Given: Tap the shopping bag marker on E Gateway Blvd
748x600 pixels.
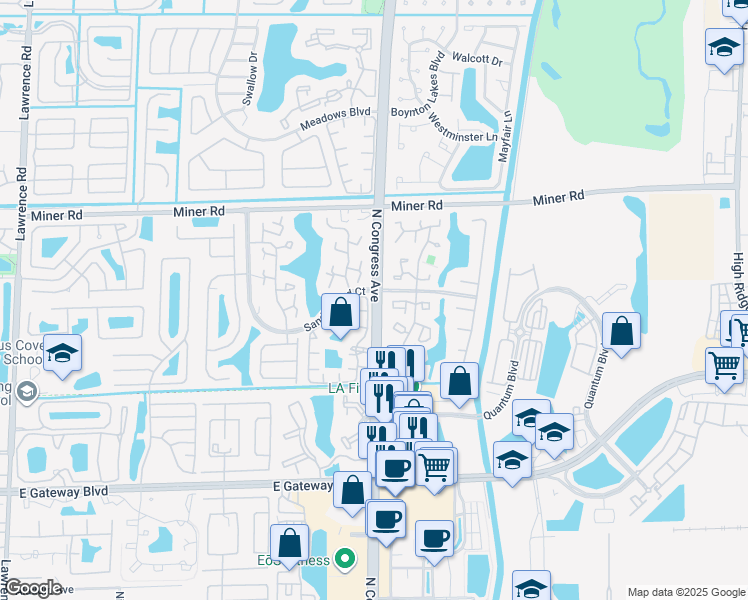Looking at the screenshot, I should click(352, 491).
